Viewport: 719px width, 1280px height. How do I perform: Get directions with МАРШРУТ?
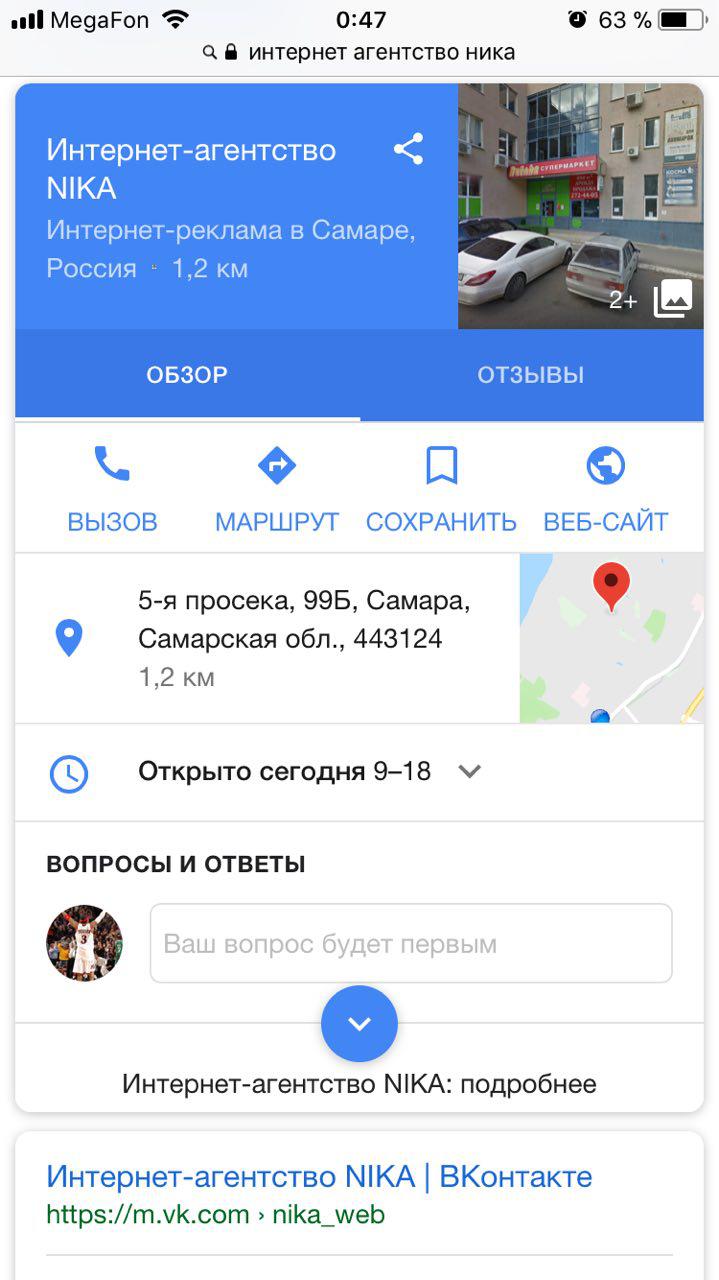(277, 490)
